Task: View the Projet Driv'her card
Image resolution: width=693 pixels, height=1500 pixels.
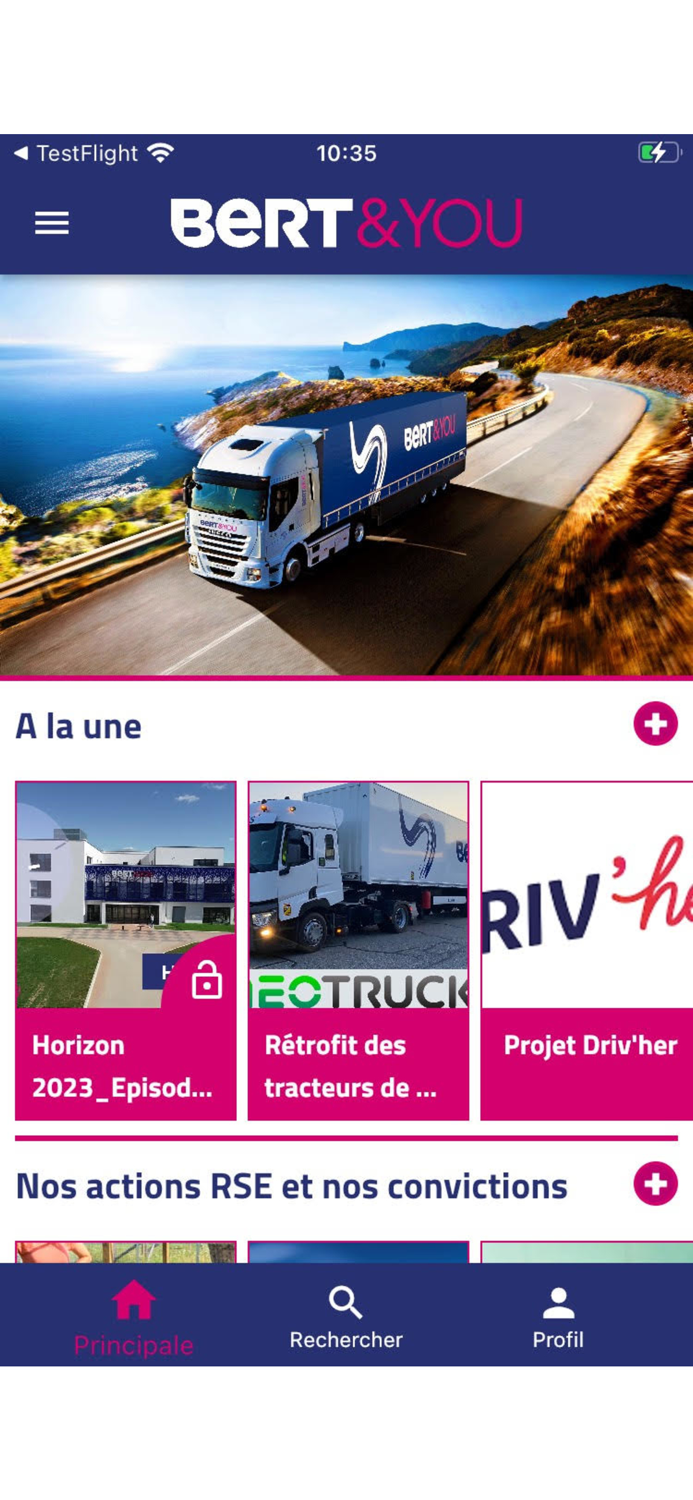Action: click(x=588, y=950)
